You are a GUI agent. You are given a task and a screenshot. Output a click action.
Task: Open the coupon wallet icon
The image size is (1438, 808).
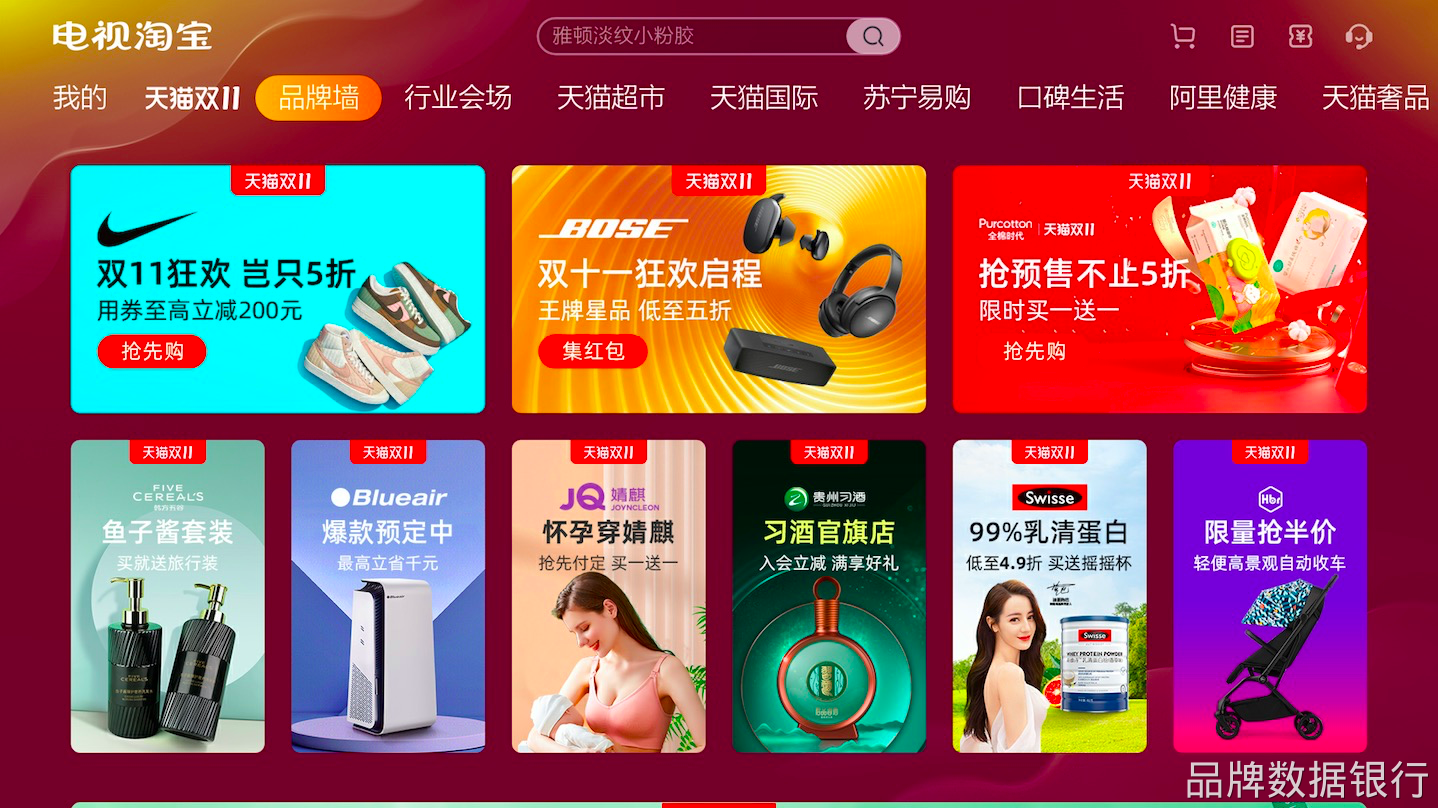pyautogui.click(x=1300, y=37)
